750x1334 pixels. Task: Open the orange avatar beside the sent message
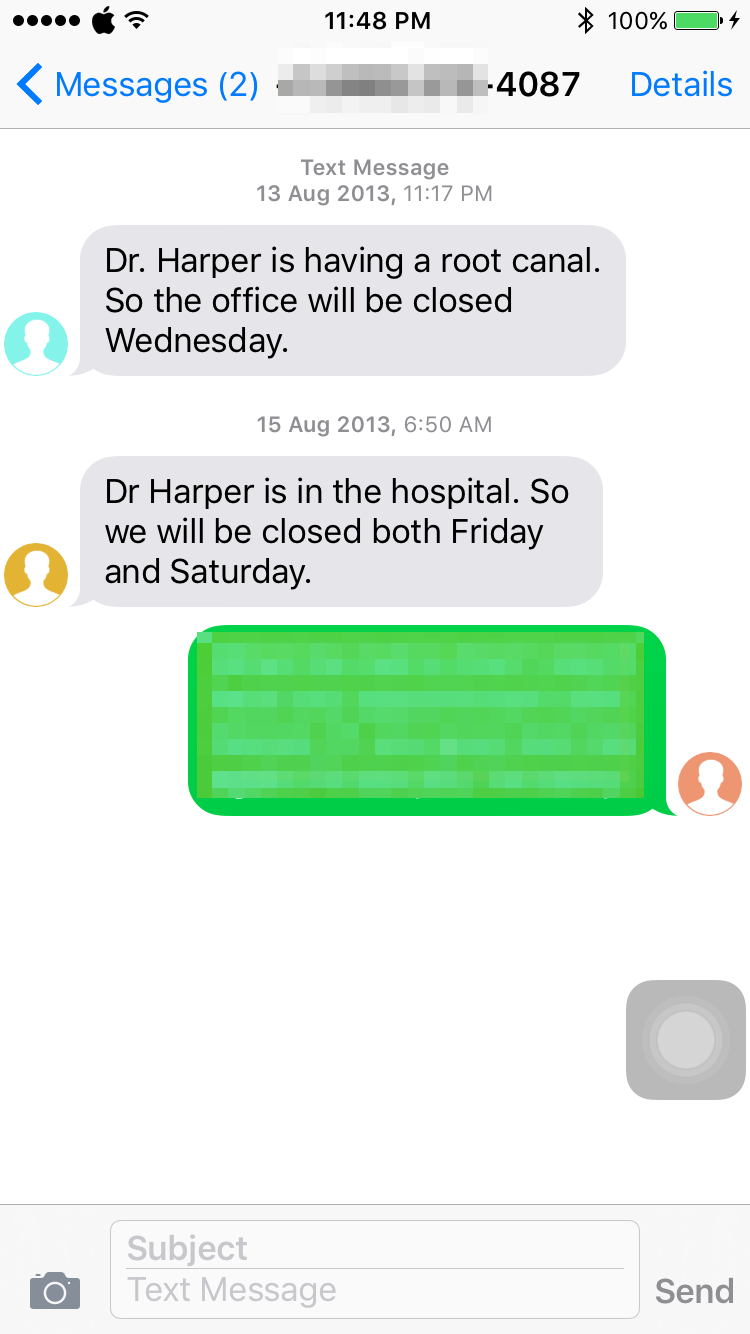tap(710, 784)
